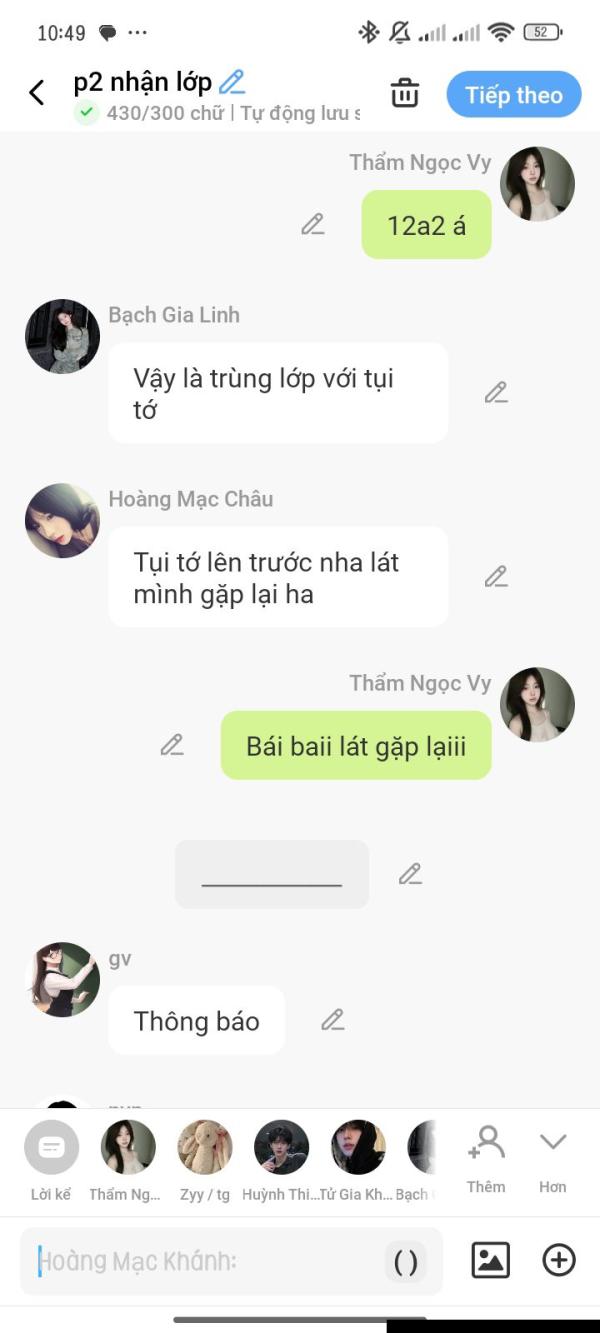Image resolution: width=600 pixels, height=1333 pixels.
Task: Insert parentheses with the () button
Action: pyautogui.click(x=406, y=1262)
